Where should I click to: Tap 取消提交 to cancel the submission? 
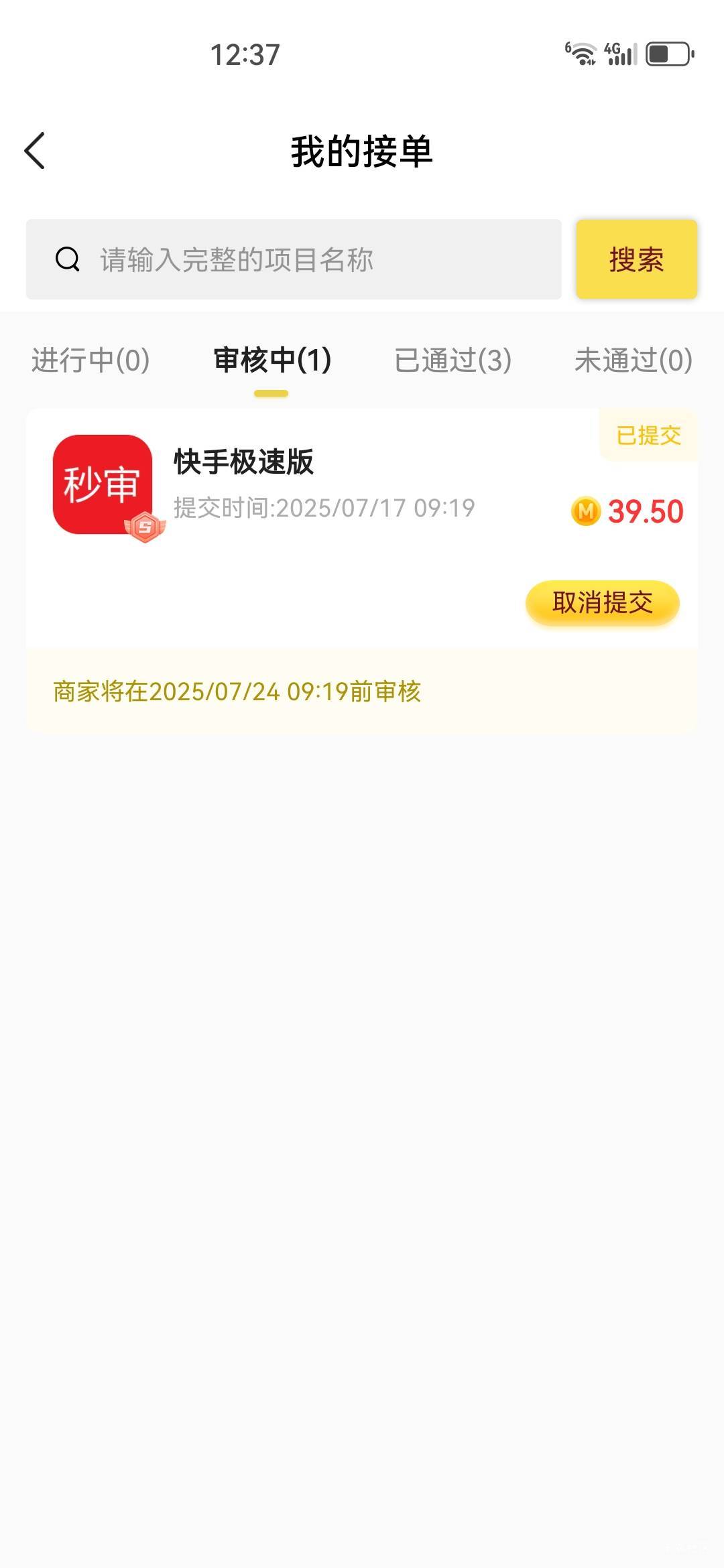tap(602, 602)
